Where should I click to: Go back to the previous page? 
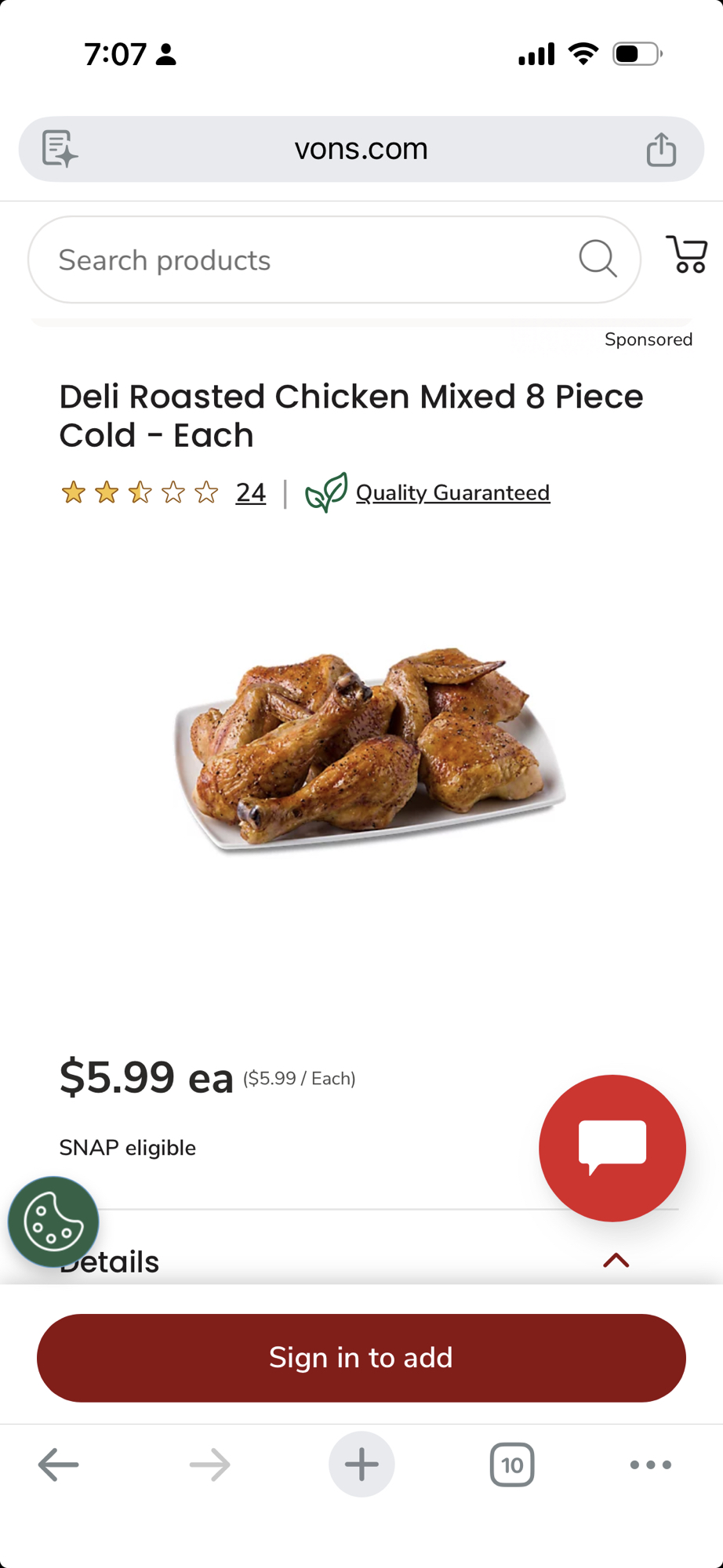point(59,1464)
